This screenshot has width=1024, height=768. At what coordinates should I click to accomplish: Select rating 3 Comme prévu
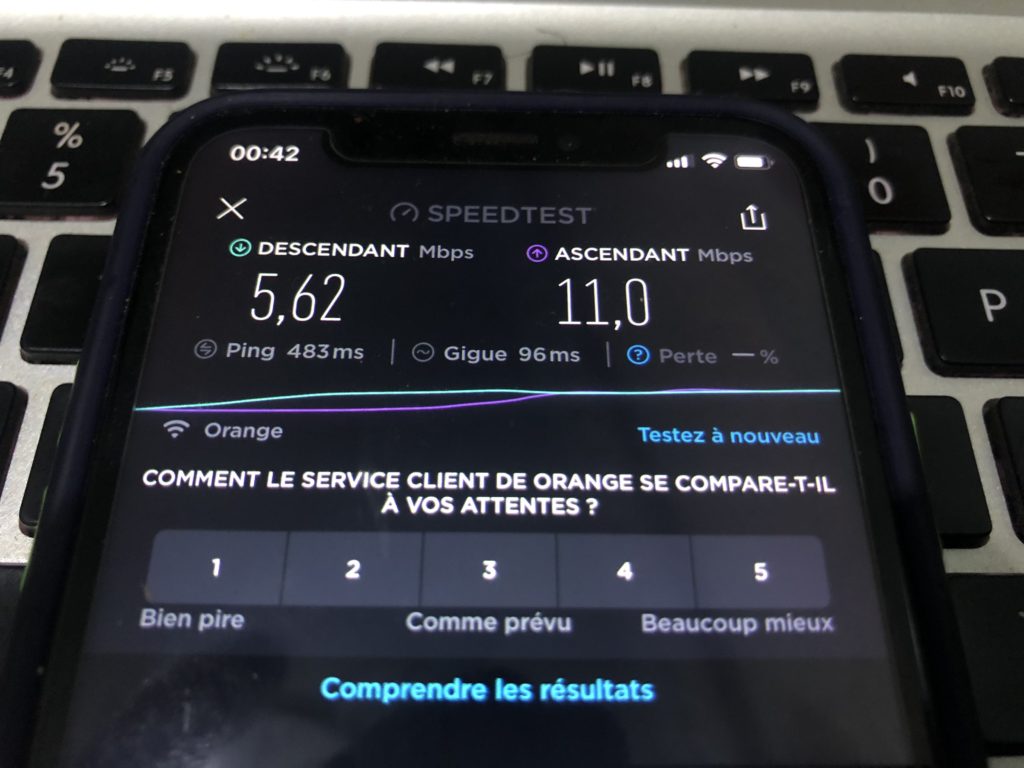pyautogui.click(x=489, y=571)
